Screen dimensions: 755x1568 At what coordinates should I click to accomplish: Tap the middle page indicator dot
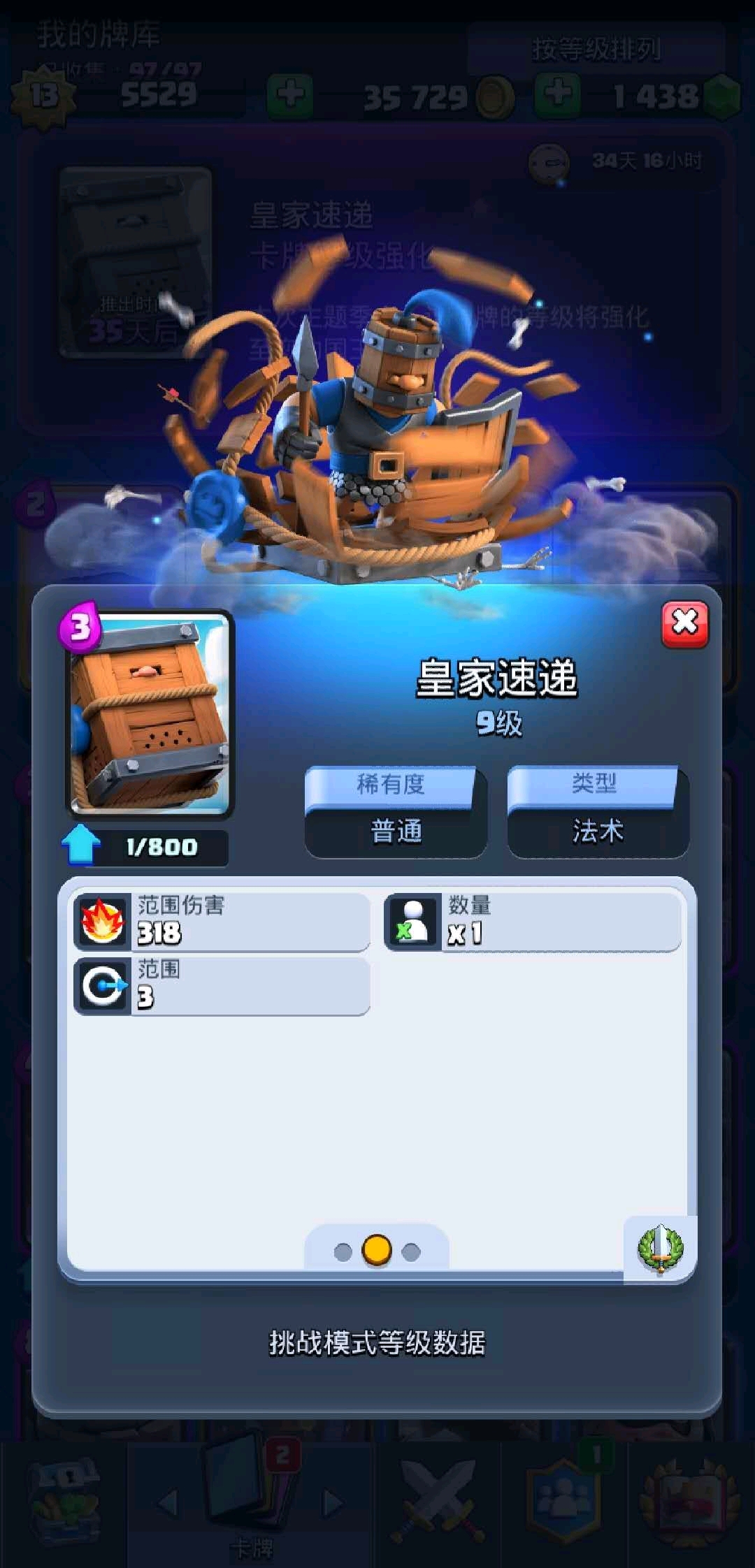pyautogui.click(x=377, y=1250)
